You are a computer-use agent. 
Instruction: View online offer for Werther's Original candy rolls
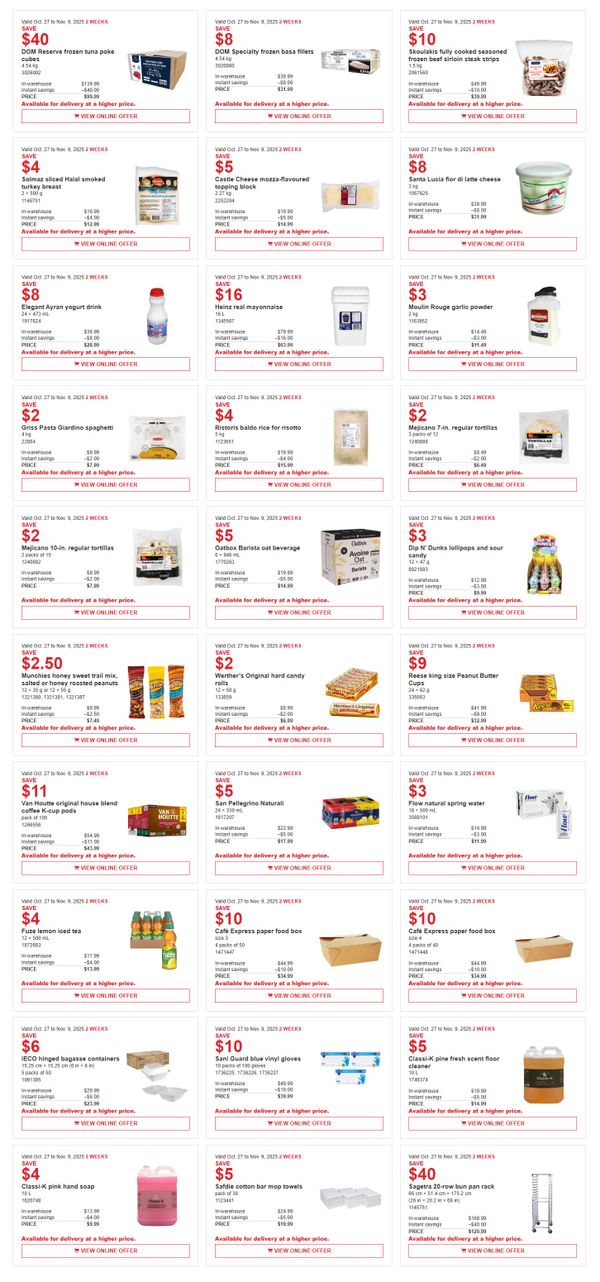pyautogui.click(x=298, y=740)
